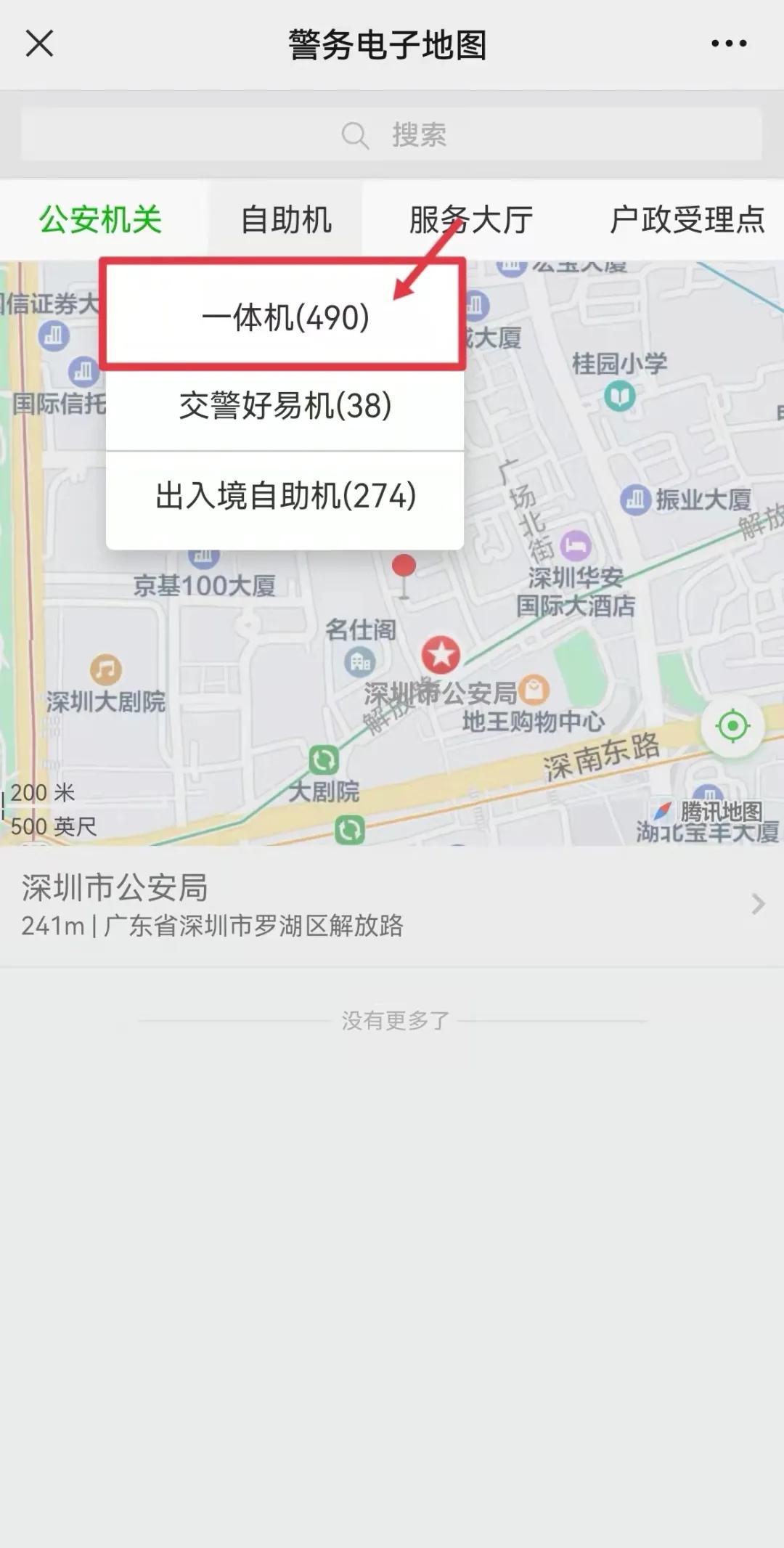Screen dimensions: 784x1548
Task: Pick 出入境自助机(274) from the dropdown
Action: tap(285, 497)
